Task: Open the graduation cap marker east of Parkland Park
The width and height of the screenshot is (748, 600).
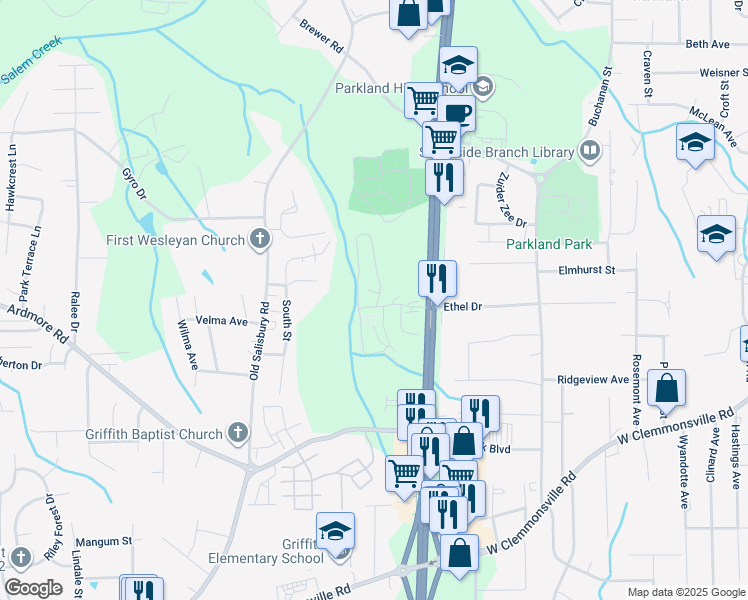Action: click(x=716, y=234)
